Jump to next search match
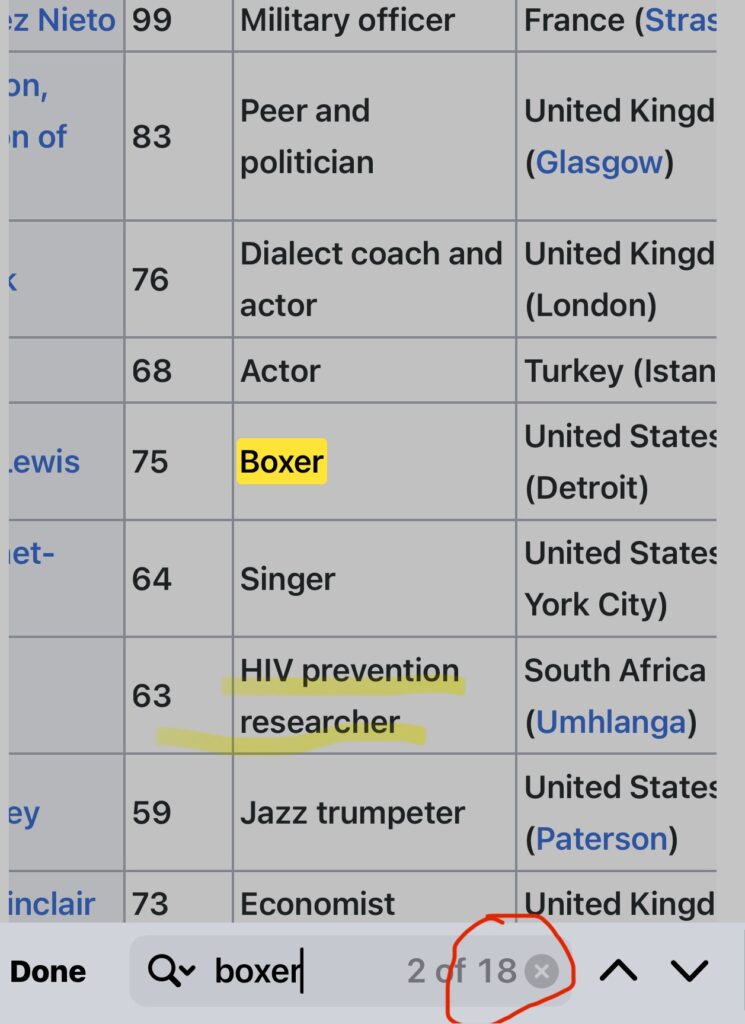 pos(690,971)
